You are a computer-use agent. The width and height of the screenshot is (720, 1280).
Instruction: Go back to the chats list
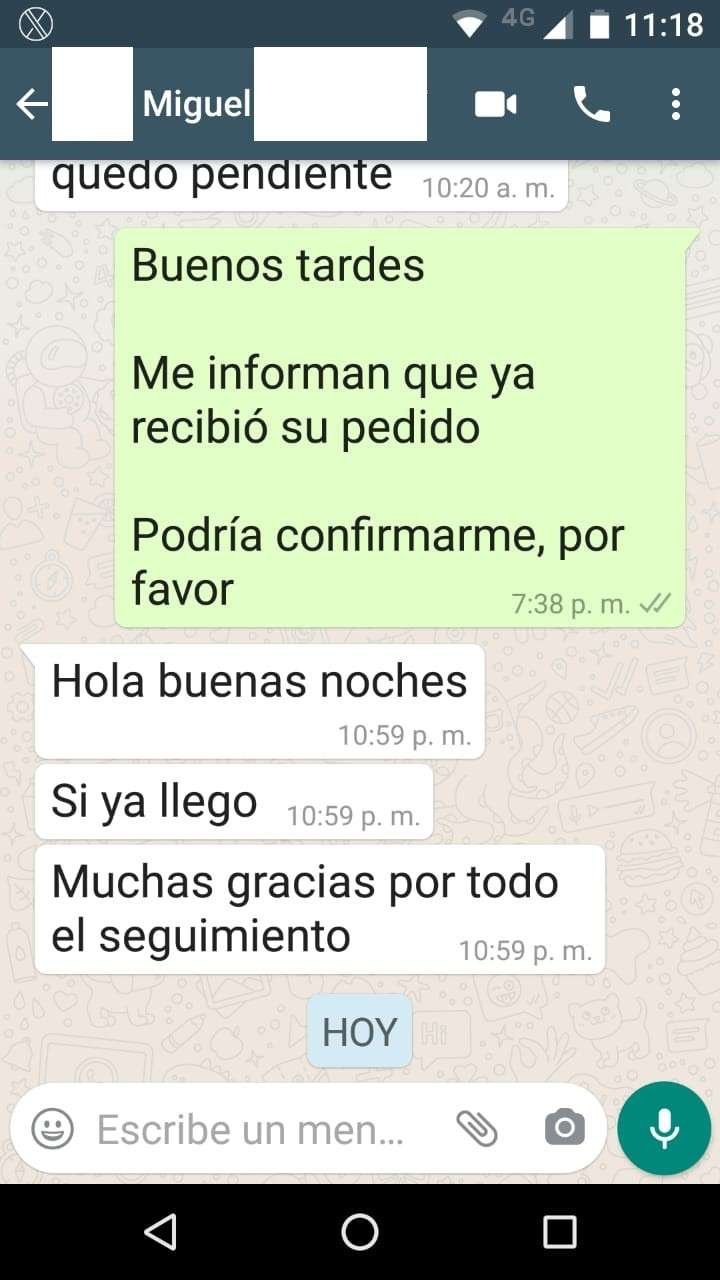(32, 104)
